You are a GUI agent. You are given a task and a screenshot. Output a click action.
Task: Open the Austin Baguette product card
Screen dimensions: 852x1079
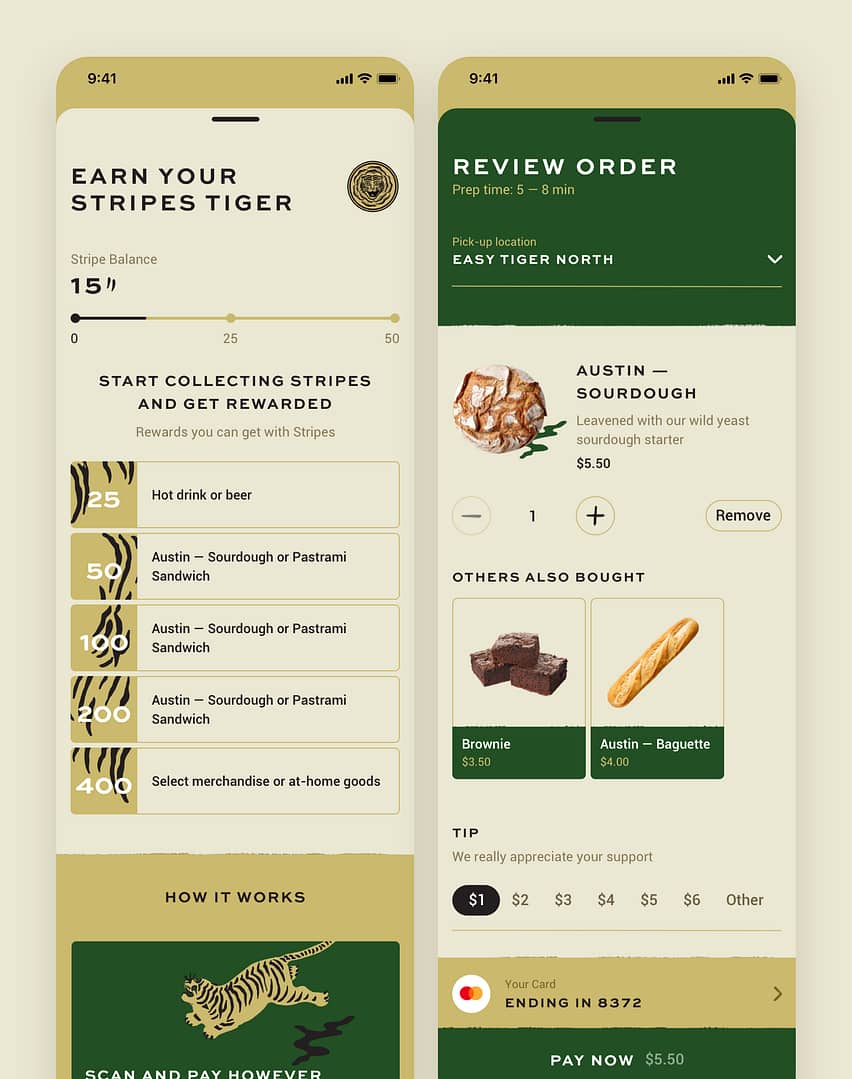657,688
